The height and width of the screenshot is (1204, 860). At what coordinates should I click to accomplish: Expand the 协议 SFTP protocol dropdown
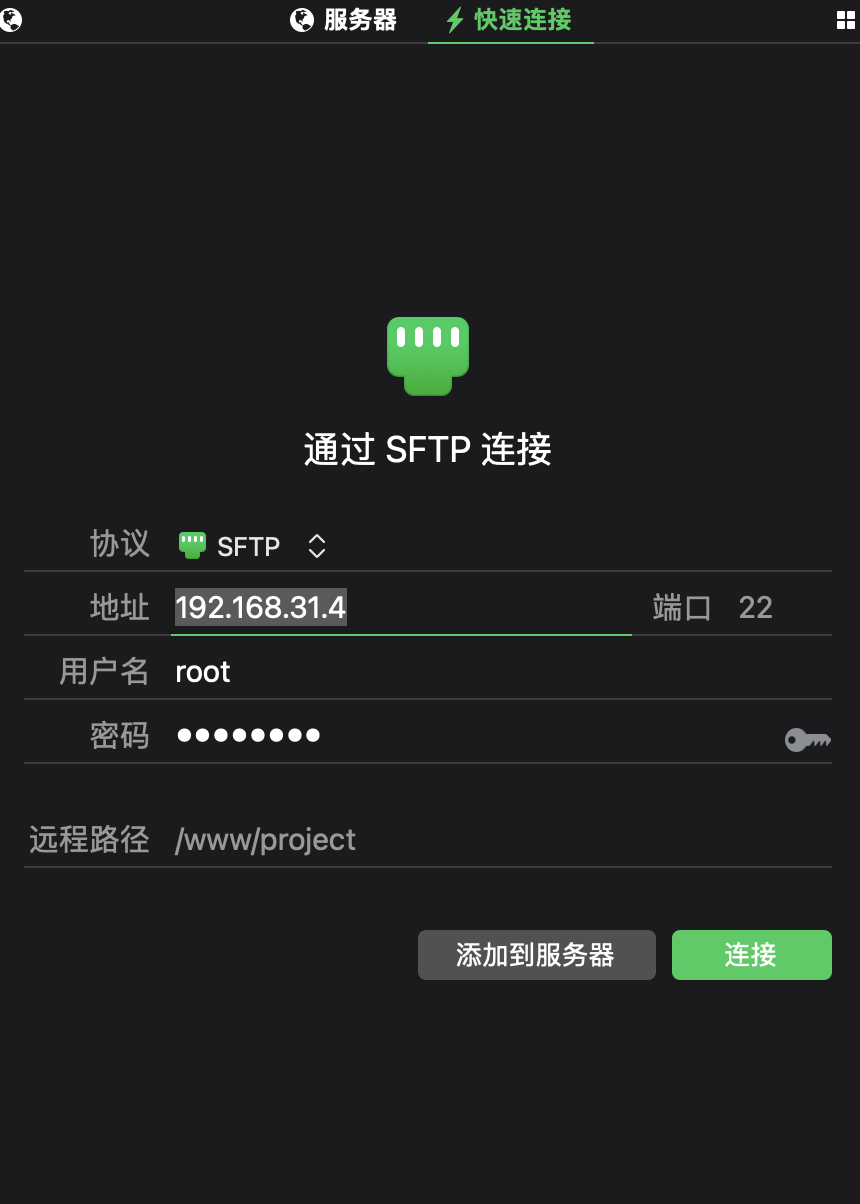pyautogui.click(x=254, y=546)
